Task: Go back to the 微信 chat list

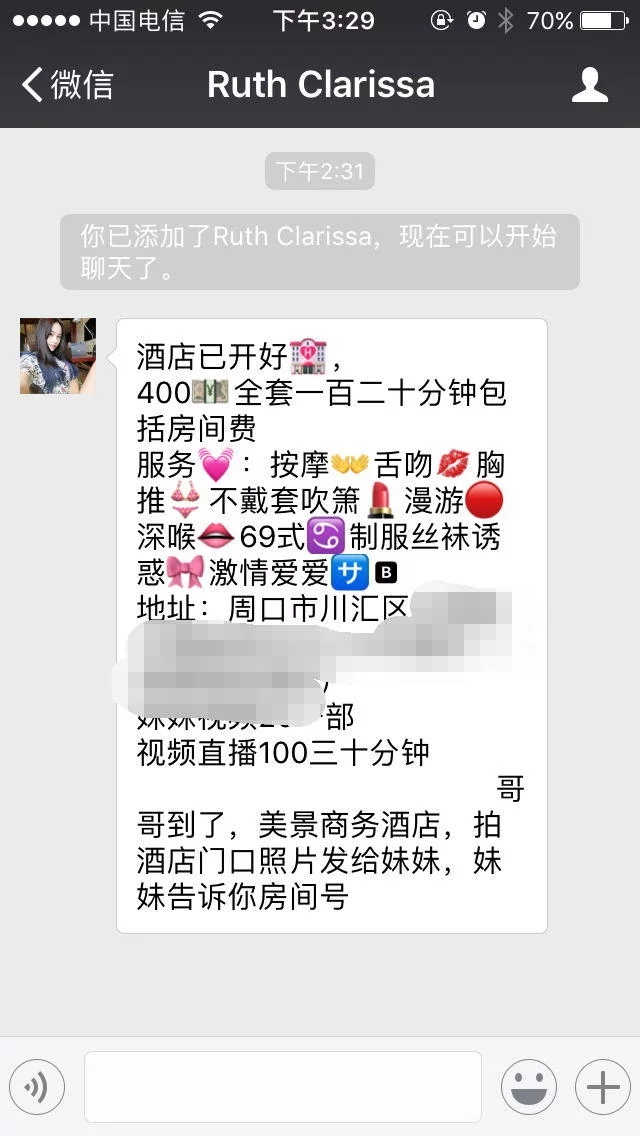Action: [x=68, y=85]
